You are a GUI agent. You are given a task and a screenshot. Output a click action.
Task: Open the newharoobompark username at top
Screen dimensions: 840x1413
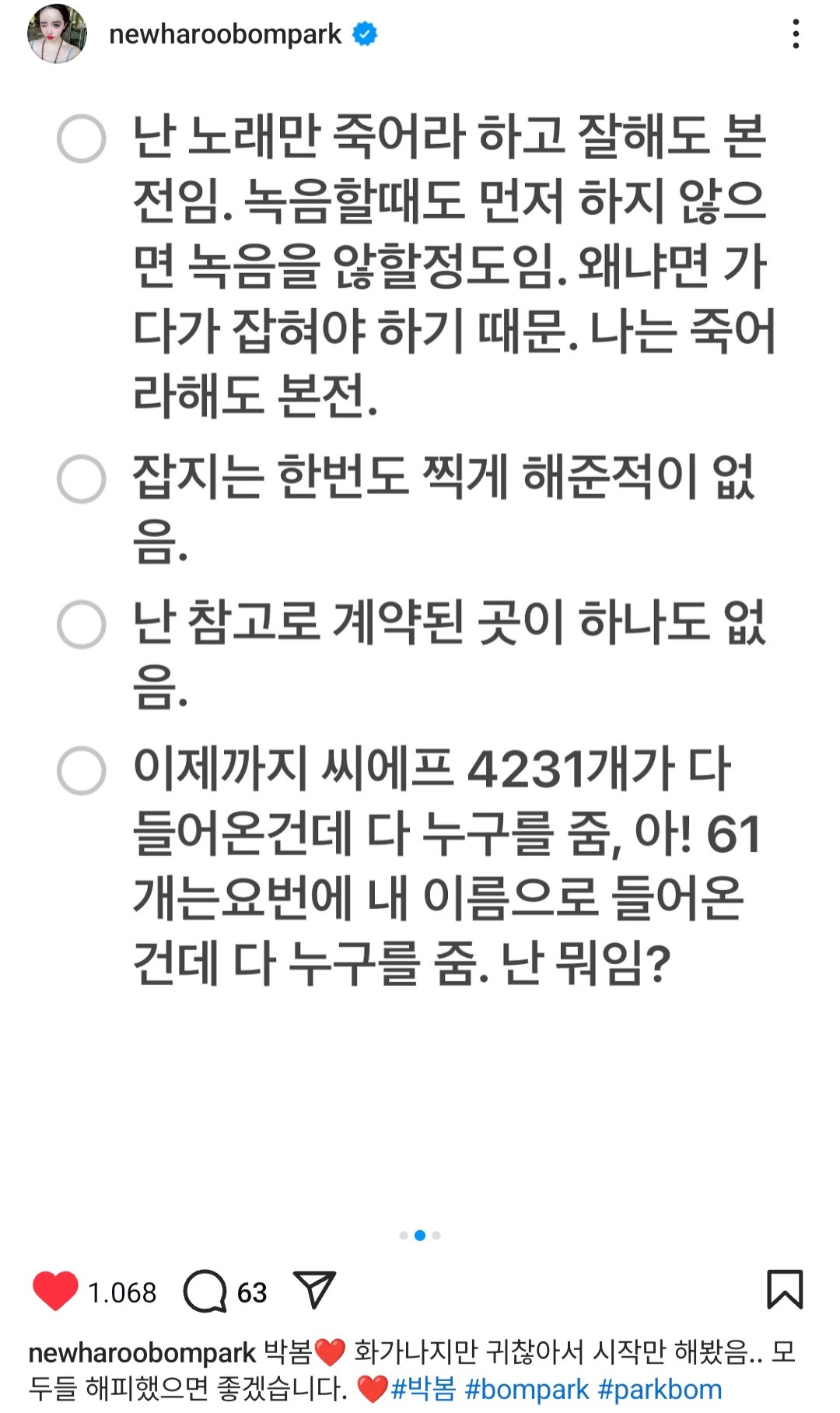[x=225, y=34]
